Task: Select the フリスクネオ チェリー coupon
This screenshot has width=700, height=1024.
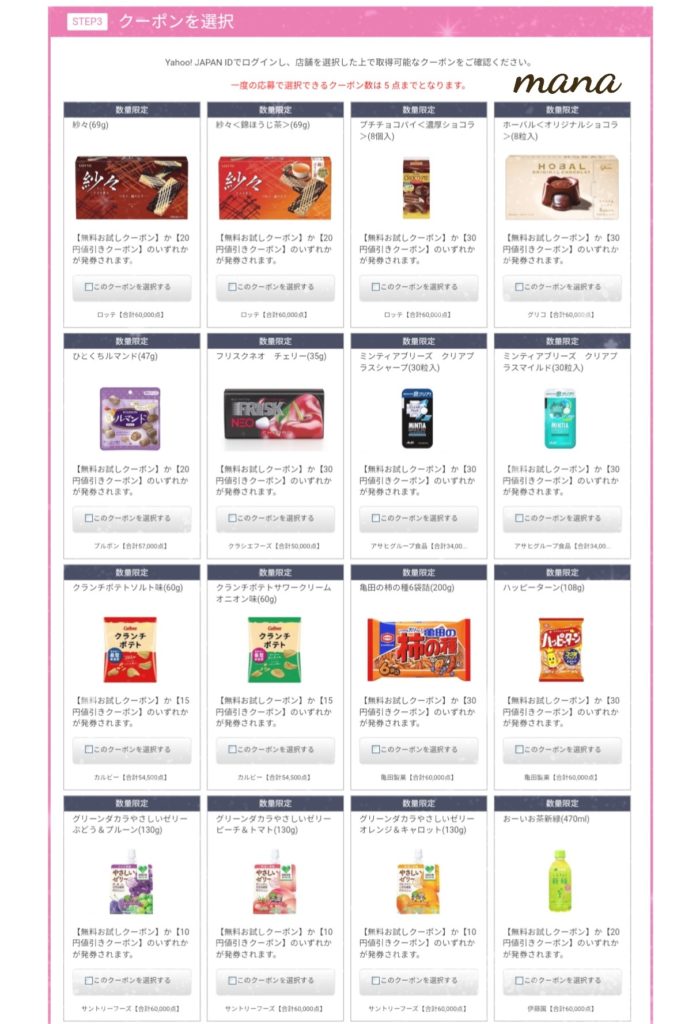Action: click(x=275, y=518)
